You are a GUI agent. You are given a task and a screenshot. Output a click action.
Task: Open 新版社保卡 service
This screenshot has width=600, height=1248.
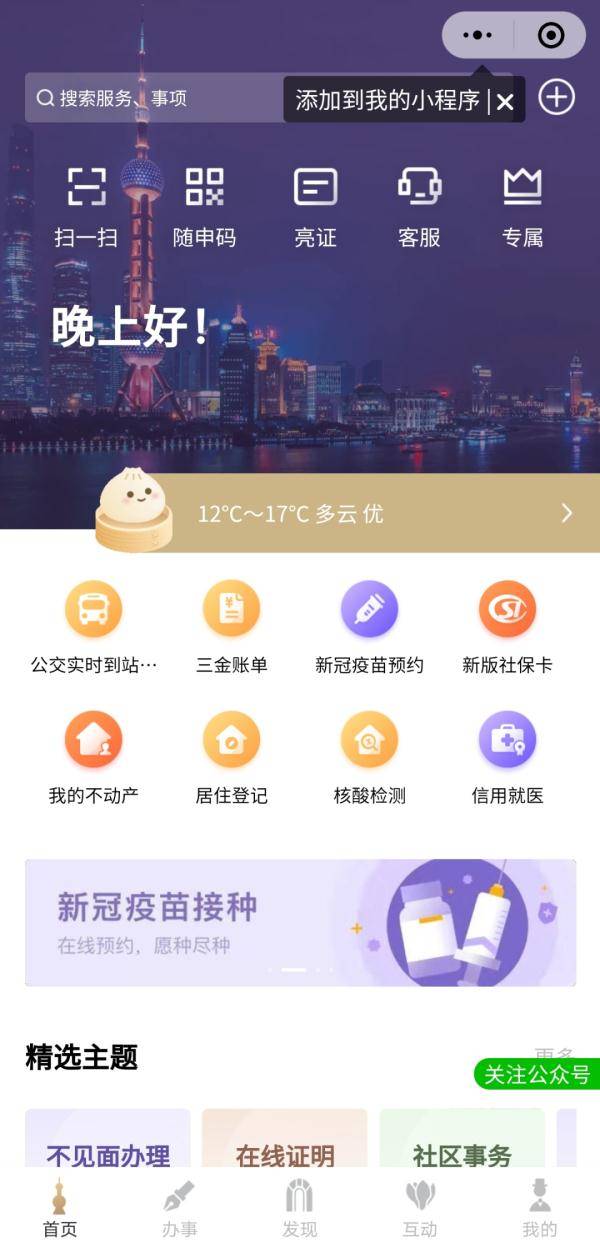[507, 627]
